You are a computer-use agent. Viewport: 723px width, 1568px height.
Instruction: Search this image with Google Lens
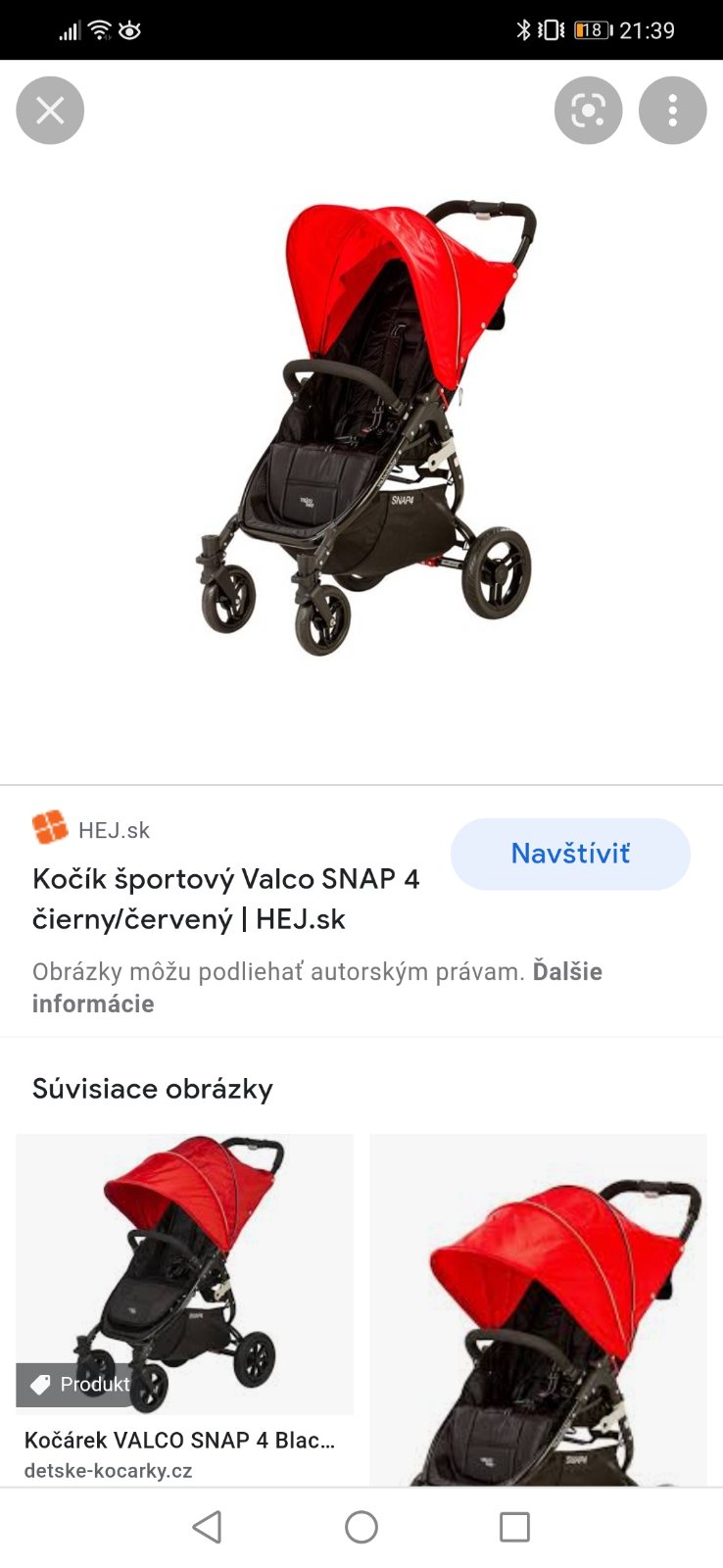point(588,111)
